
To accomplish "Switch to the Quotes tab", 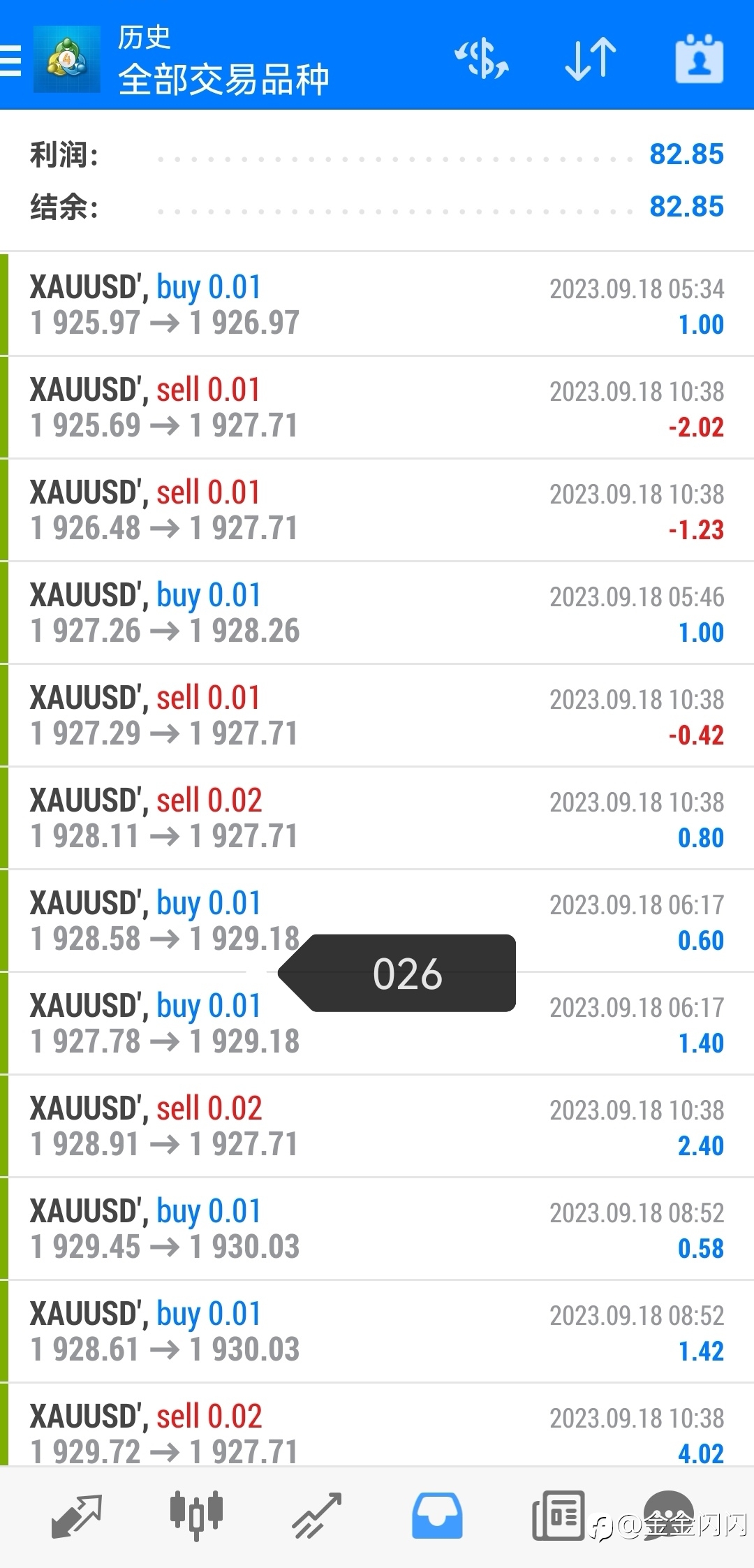I will pyautogui.click(x=77, y=1516).
